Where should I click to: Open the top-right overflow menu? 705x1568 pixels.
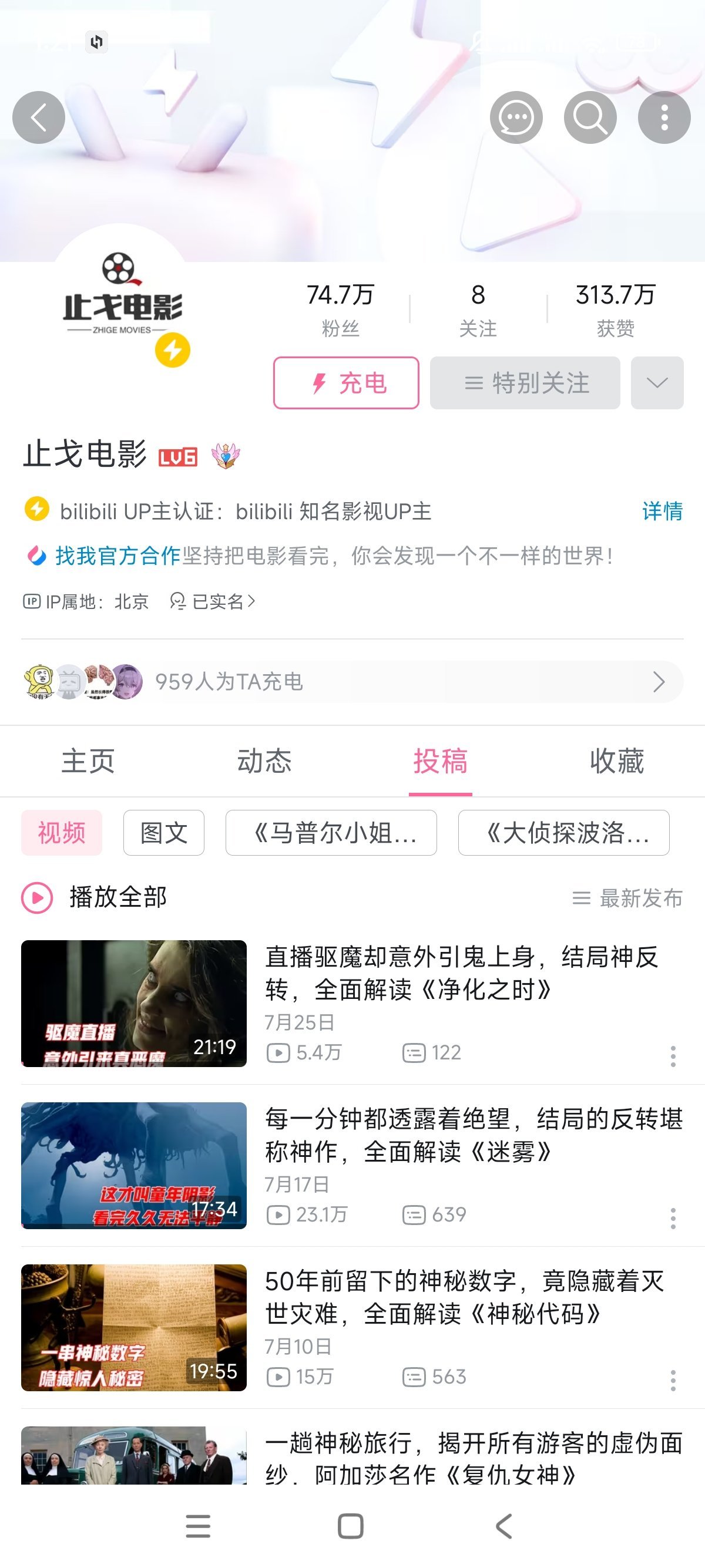tap(664, 117)
